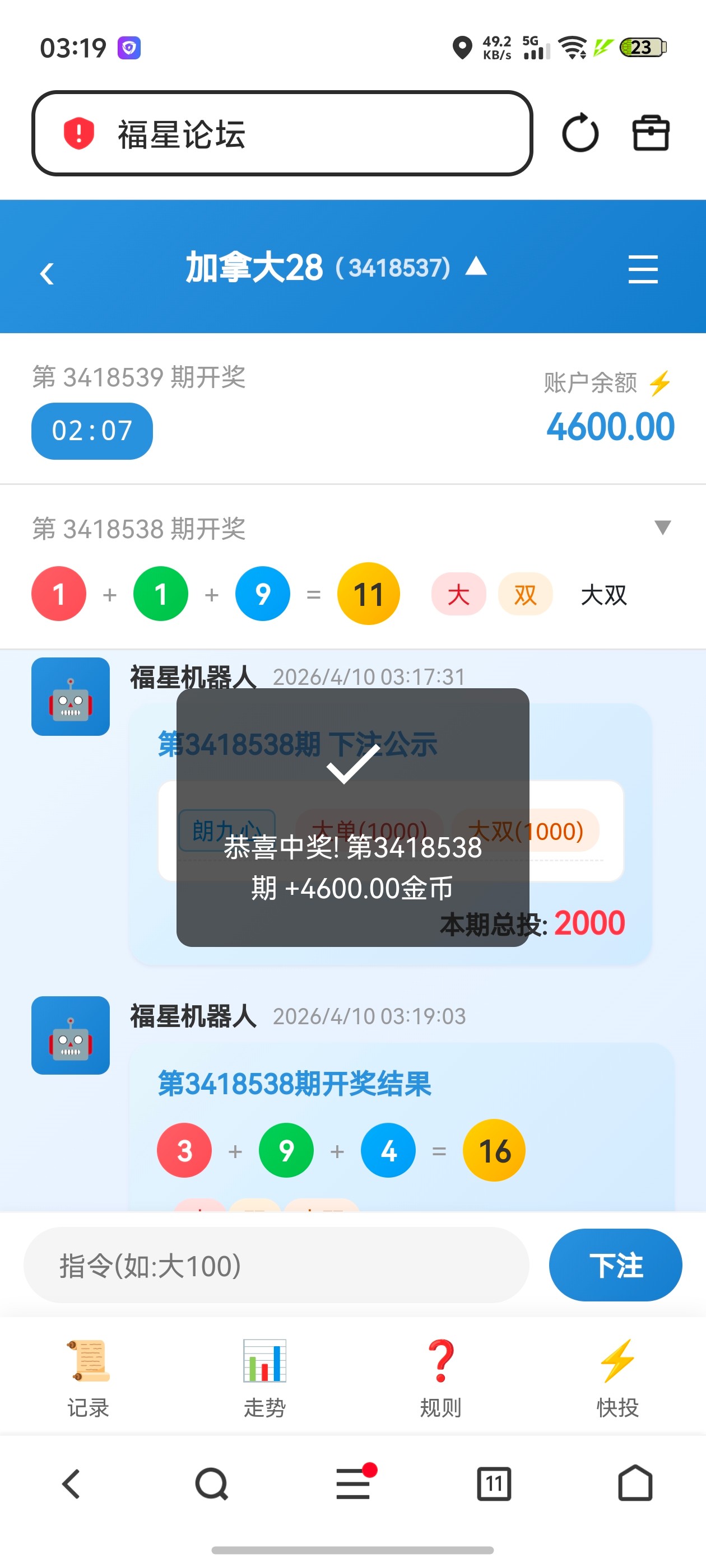Focus the 指令 command input field
This screenshot has height=1568, width=706.
tap(276, 1266)
